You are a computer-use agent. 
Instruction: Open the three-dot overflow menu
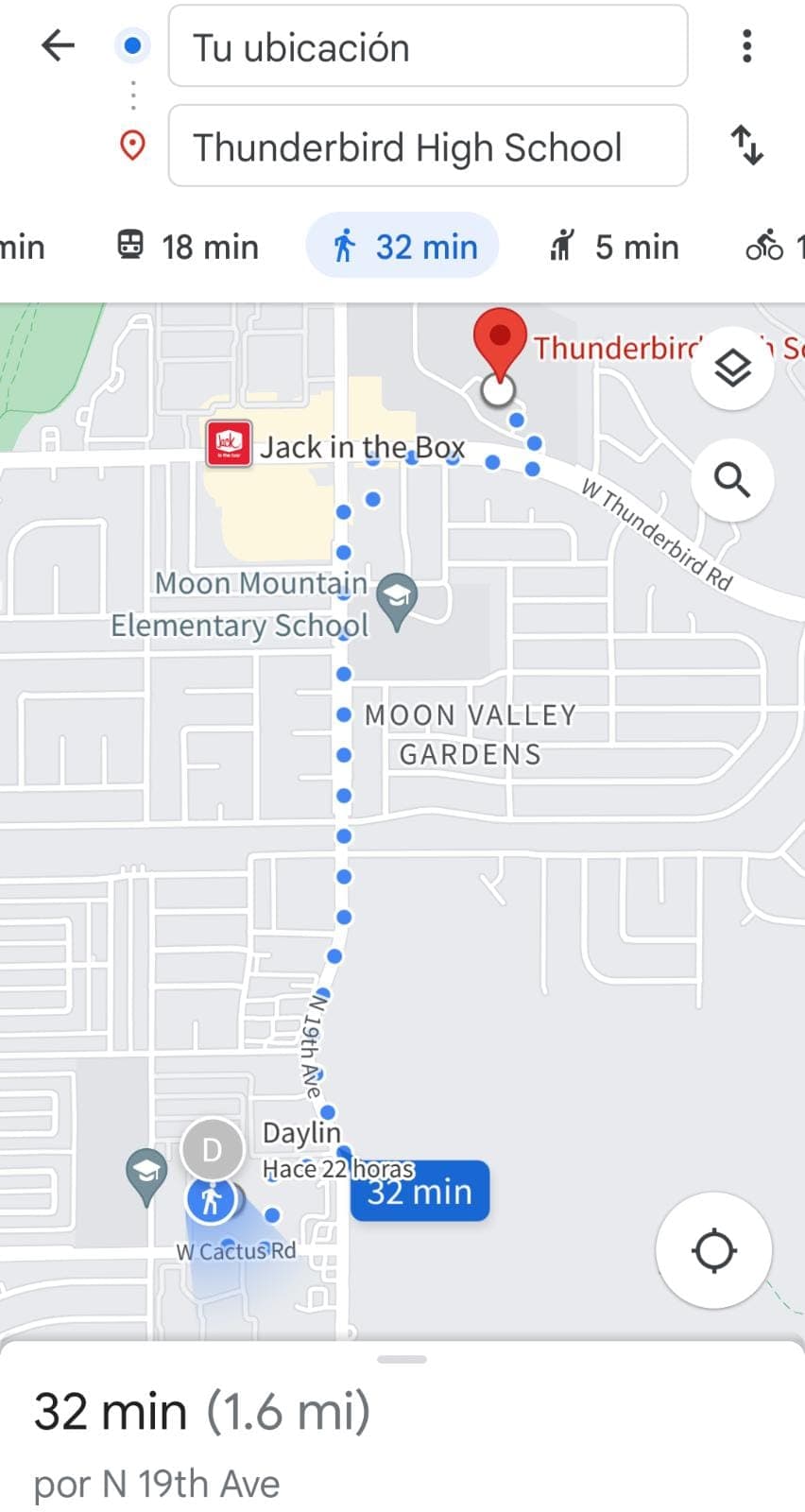pyautogui.click(x=746, y=45)
